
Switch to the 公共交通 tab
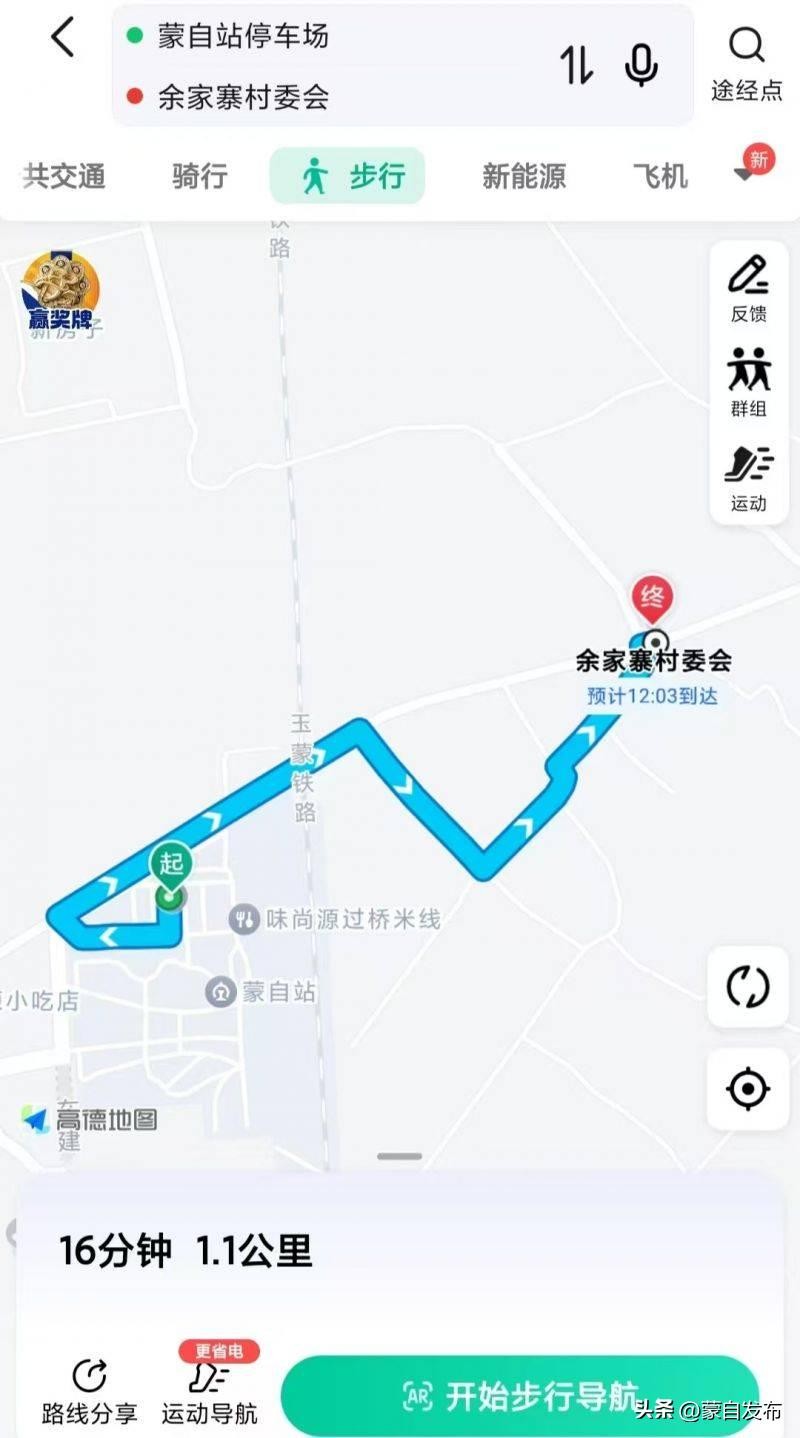point(64,177)
